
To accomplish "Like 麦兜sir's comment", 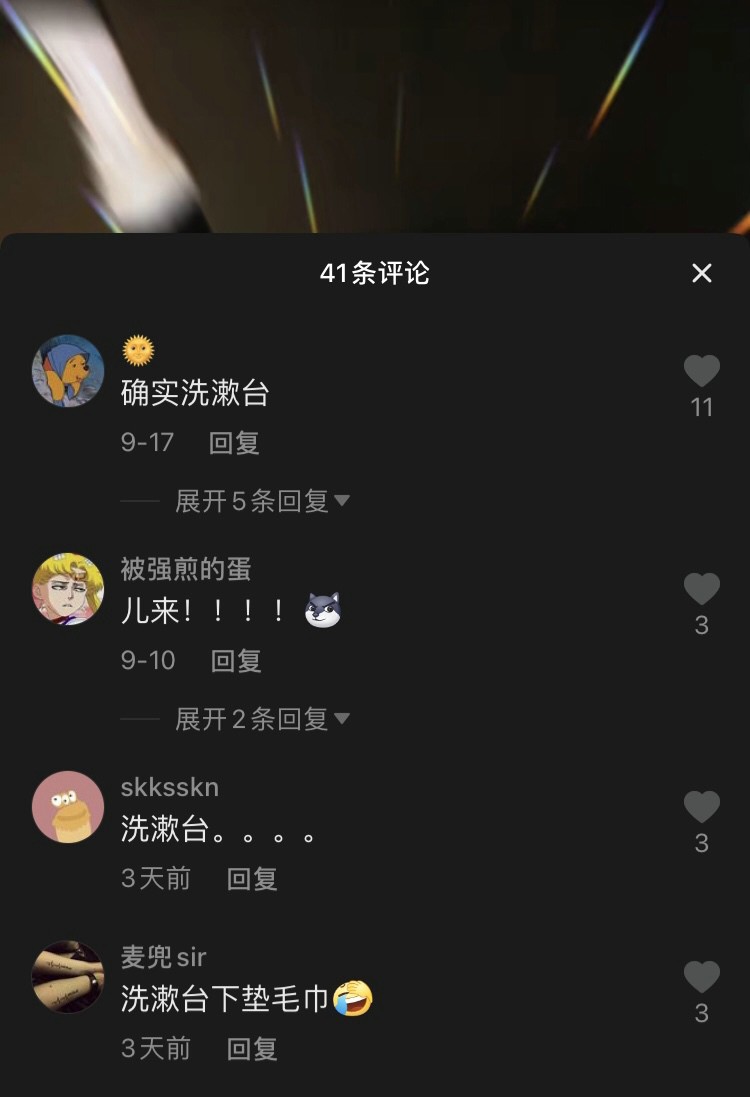I will pyautogui.click(x=702, y=978).
